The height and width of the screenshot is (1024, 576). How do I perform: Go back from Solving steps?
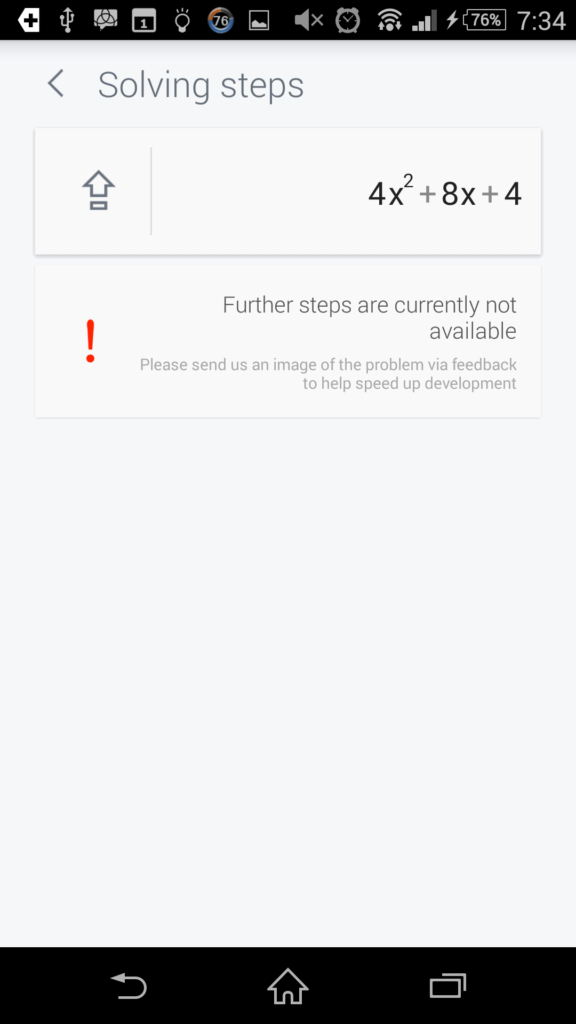click(56, 84)
